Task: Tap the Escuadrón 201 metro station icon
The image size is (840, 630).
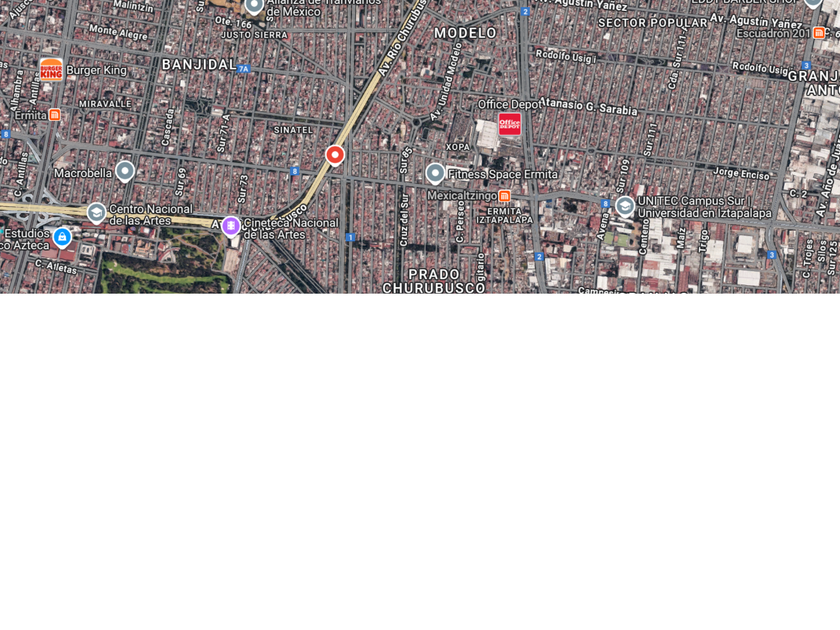Action: click(819, 33)
